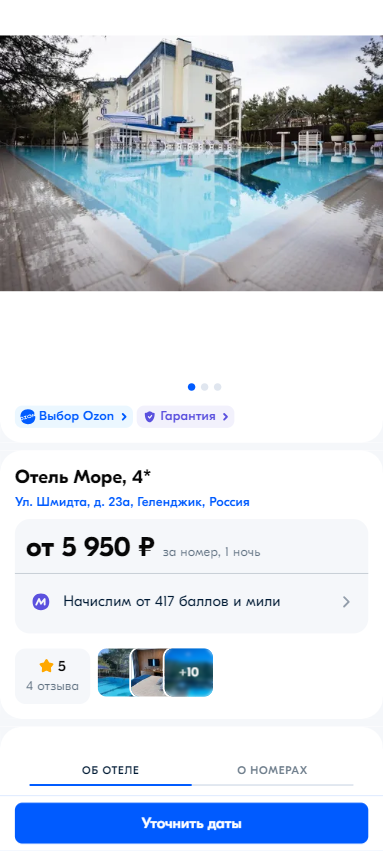This screenshot has height=851, width=383.
Task: Open the Гарантия chip
Action: pos(186,417)
